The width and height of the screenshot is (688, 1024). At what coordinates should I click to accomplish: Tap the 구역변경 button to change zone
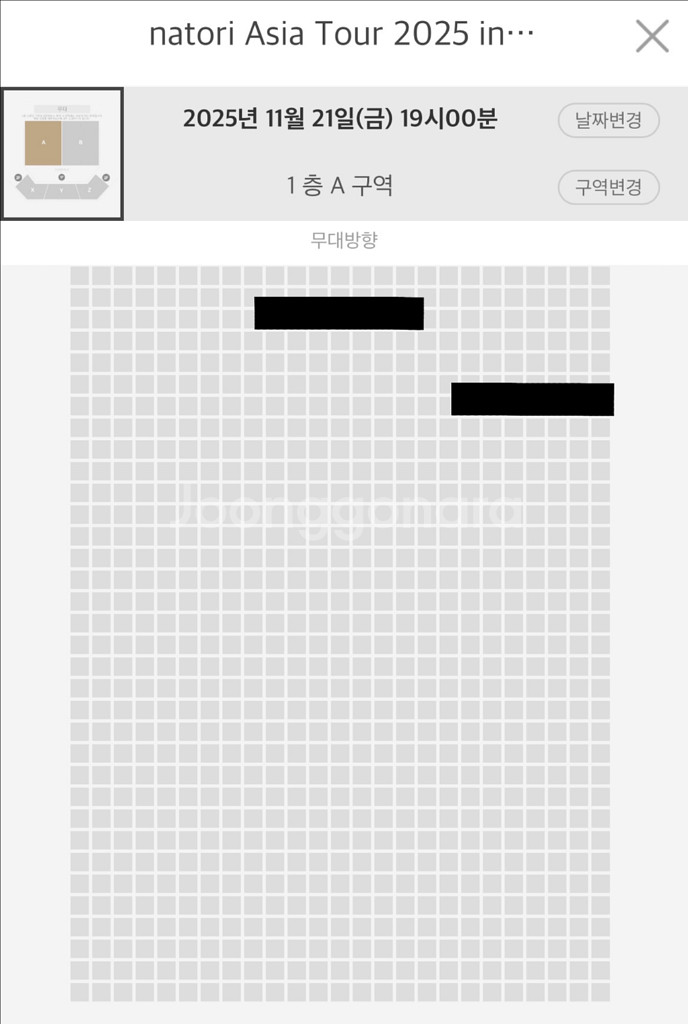click(x=608, y=187)
